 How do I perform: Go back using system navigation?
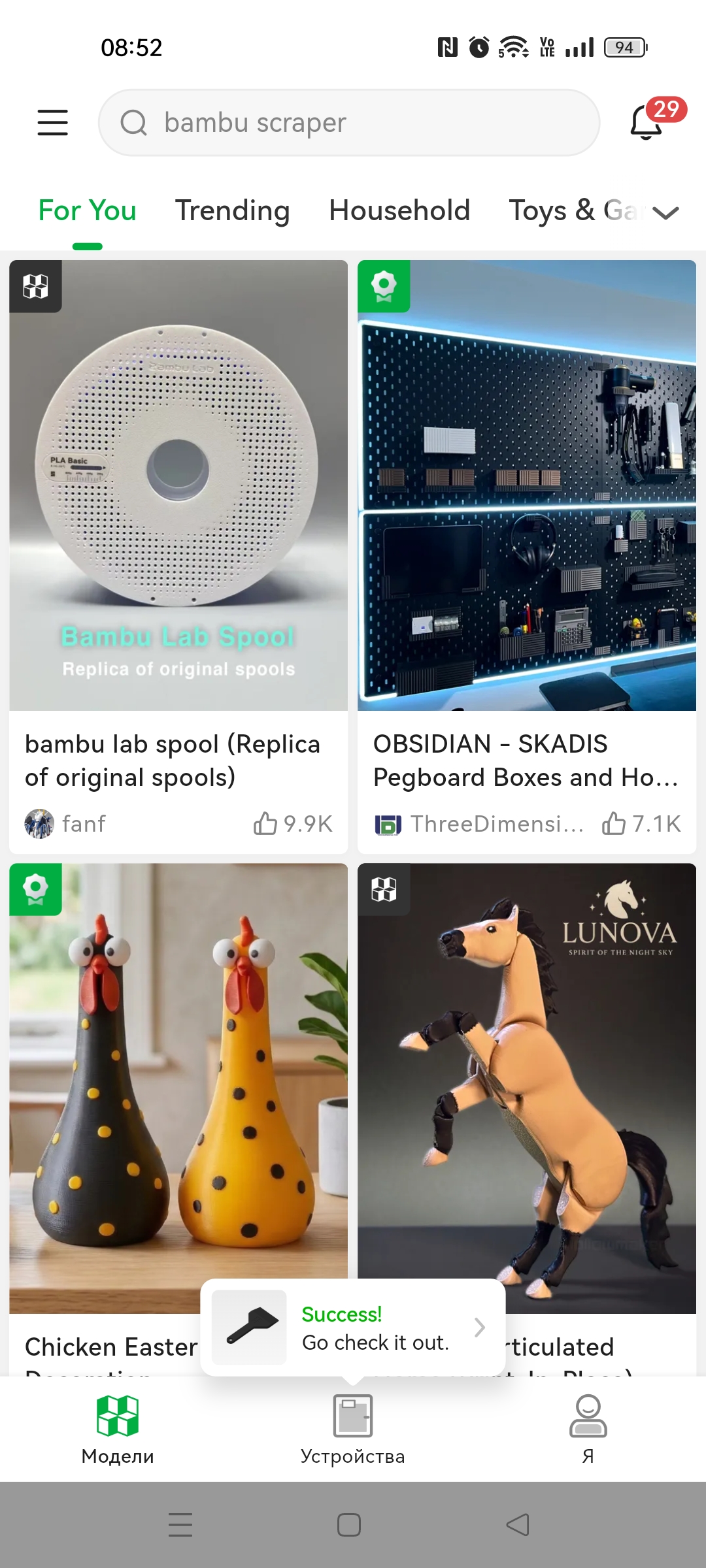click(x=518, y=1525)
